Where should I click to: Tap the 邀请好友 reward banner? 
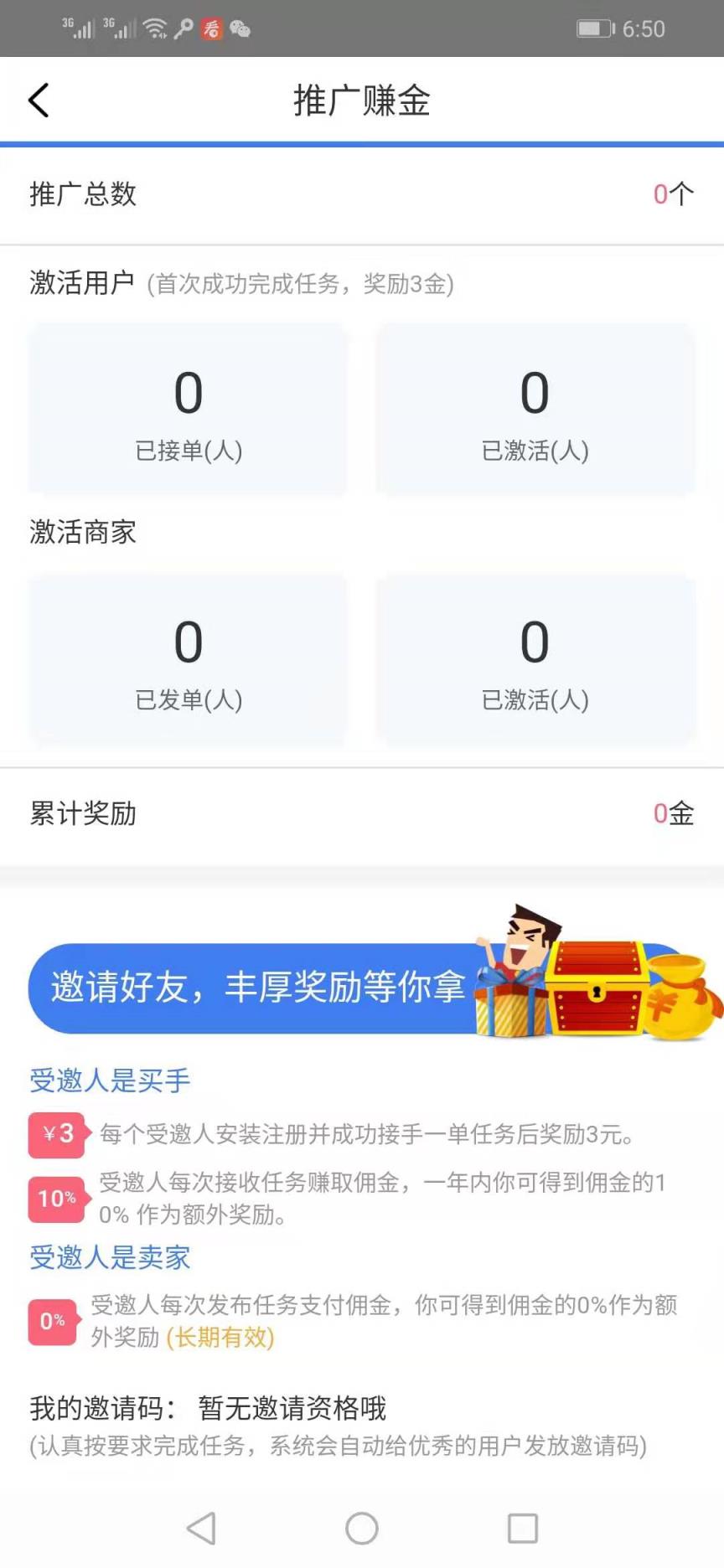tap(251, 988)
